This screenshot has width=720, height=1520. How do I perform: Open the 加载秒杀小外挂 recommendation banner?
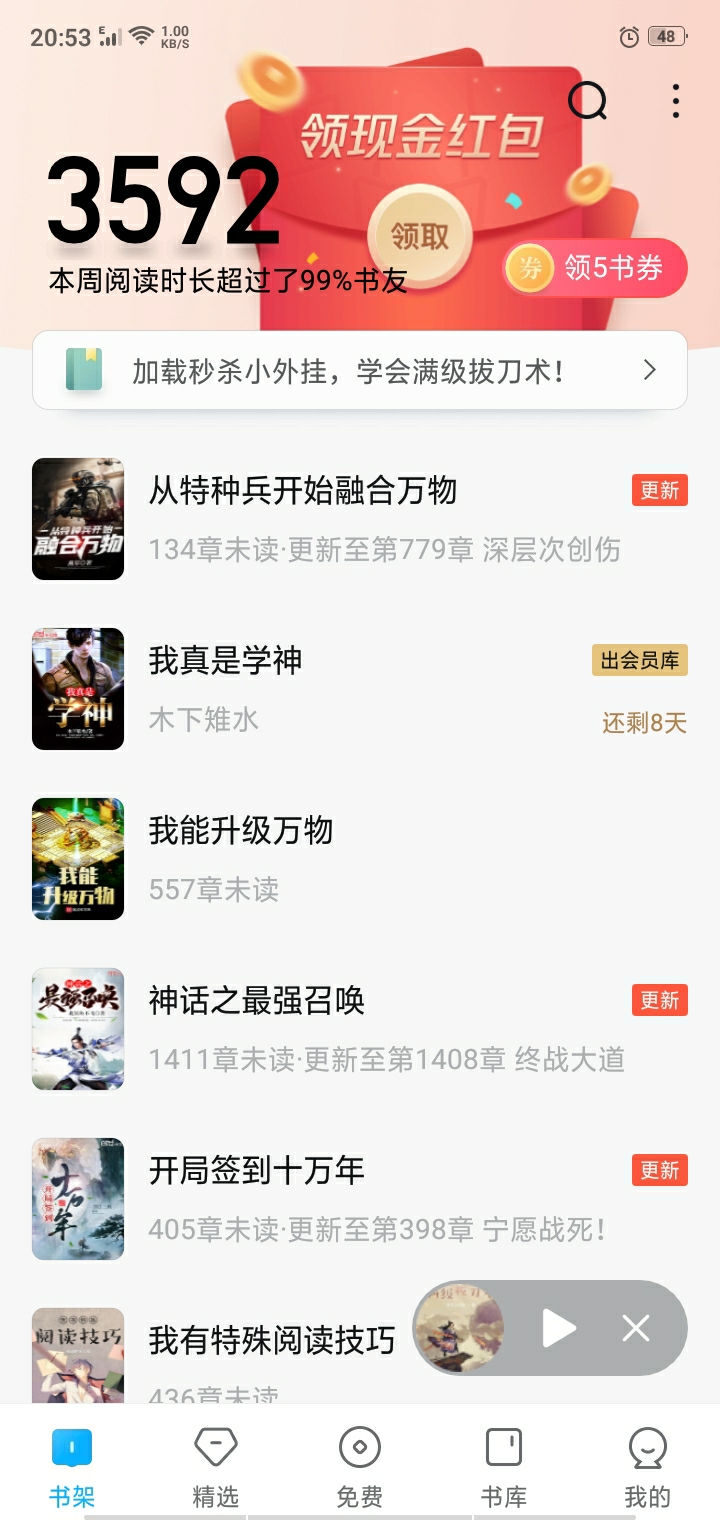[x=360, y=371]
